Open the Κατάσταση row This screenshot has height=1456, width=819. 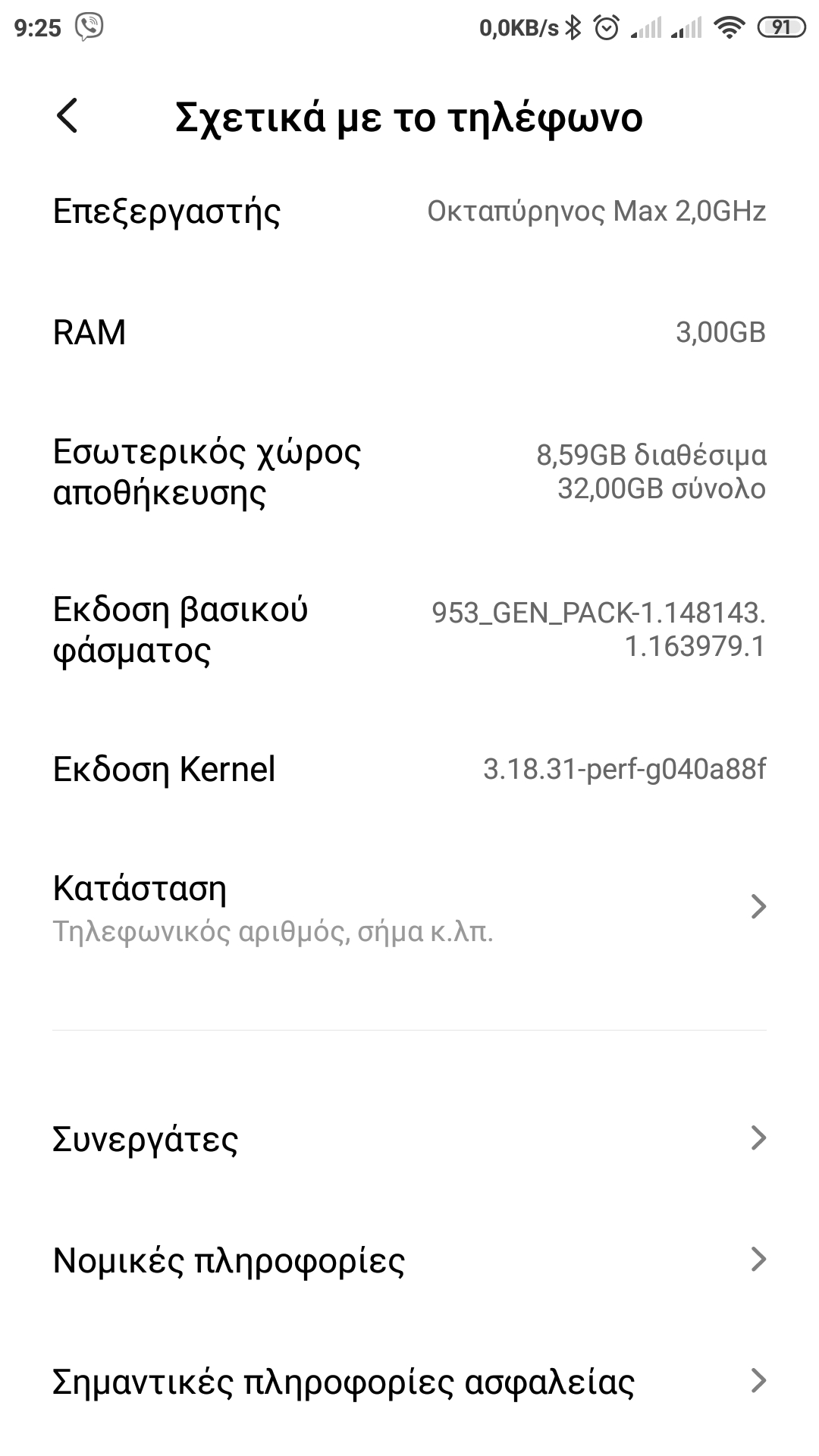(409, 907)
